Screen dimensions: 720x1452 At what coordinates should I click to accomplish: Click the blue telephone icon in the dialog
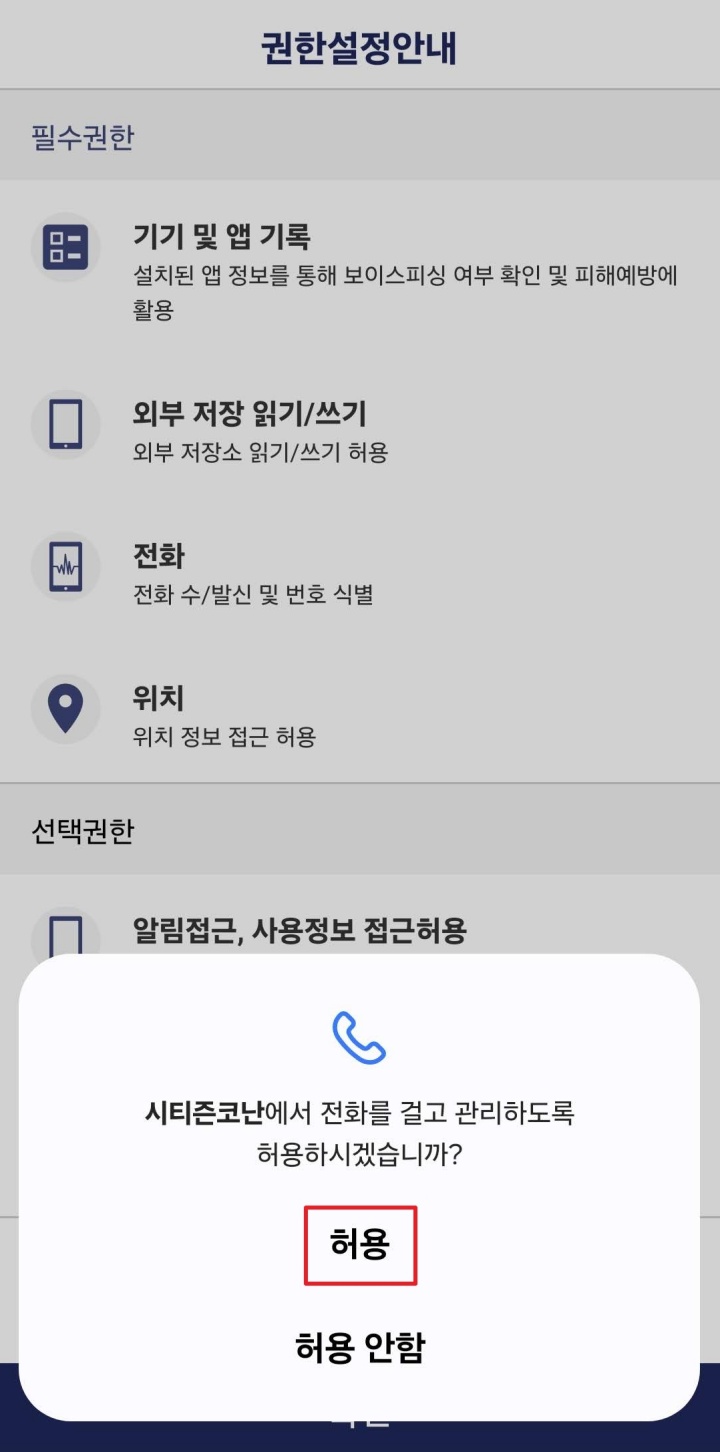[x=360, y=1037]
